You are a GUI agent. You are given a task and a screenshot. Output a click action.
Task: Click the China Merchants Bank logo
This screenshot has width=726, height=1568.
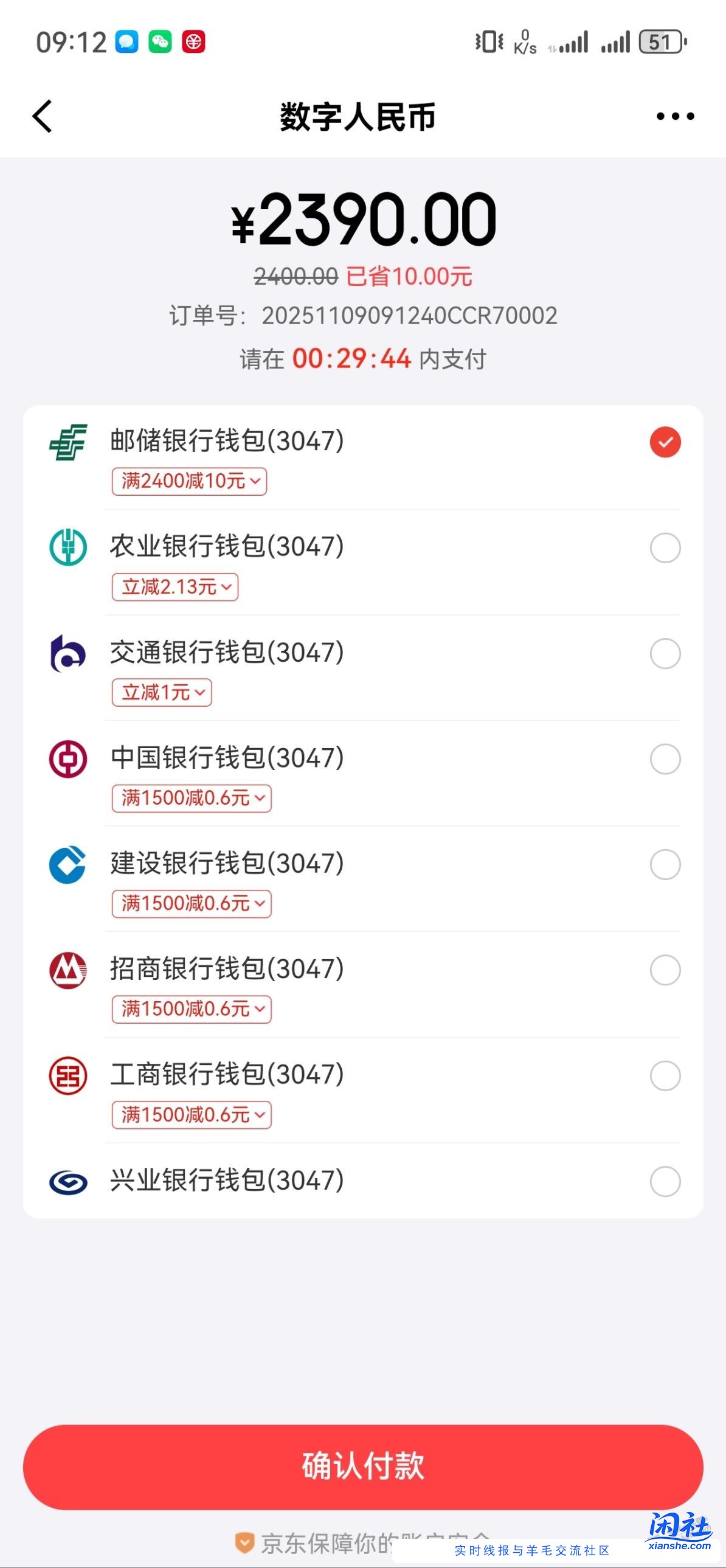coord(68,970)
